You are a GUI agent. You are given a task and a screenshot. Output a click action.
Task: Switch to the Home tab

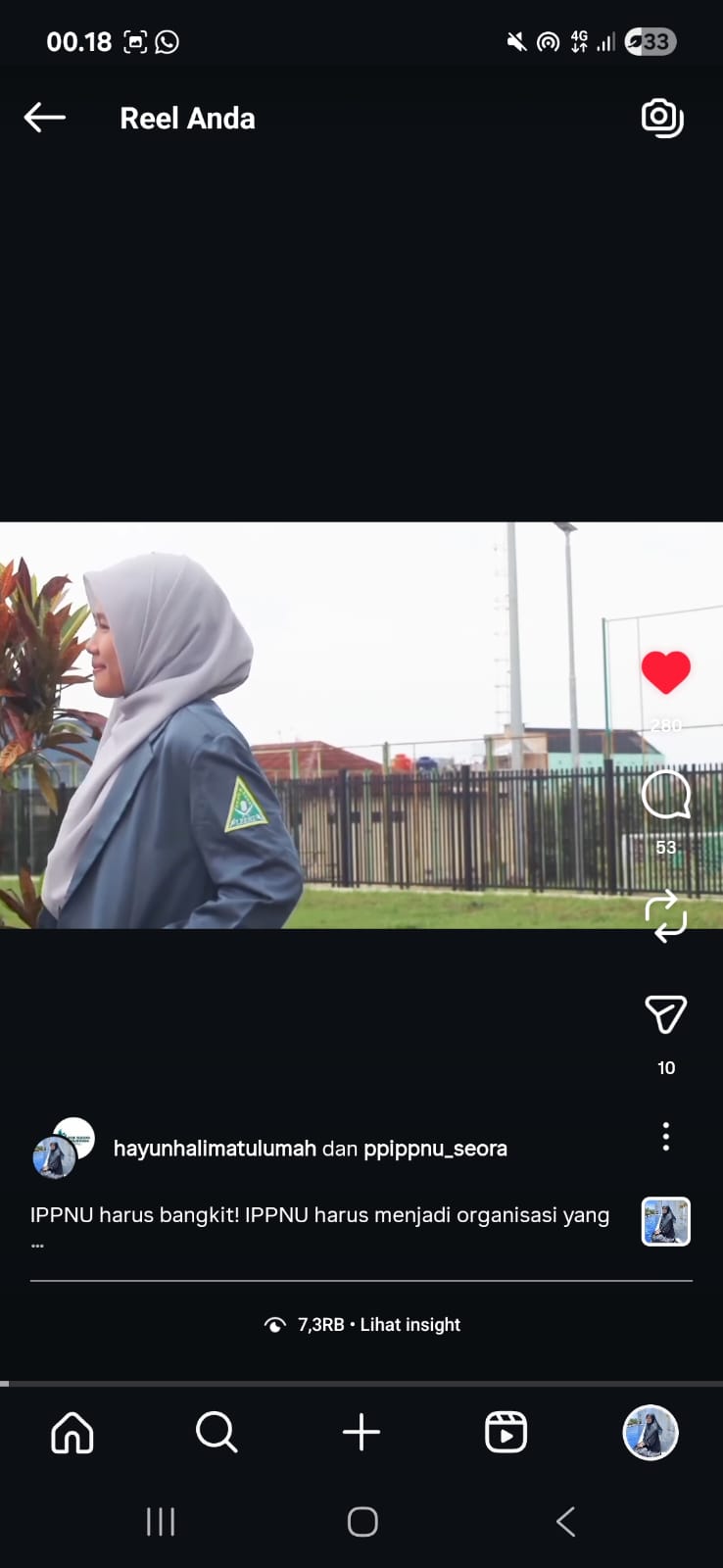click(72, 1433)
